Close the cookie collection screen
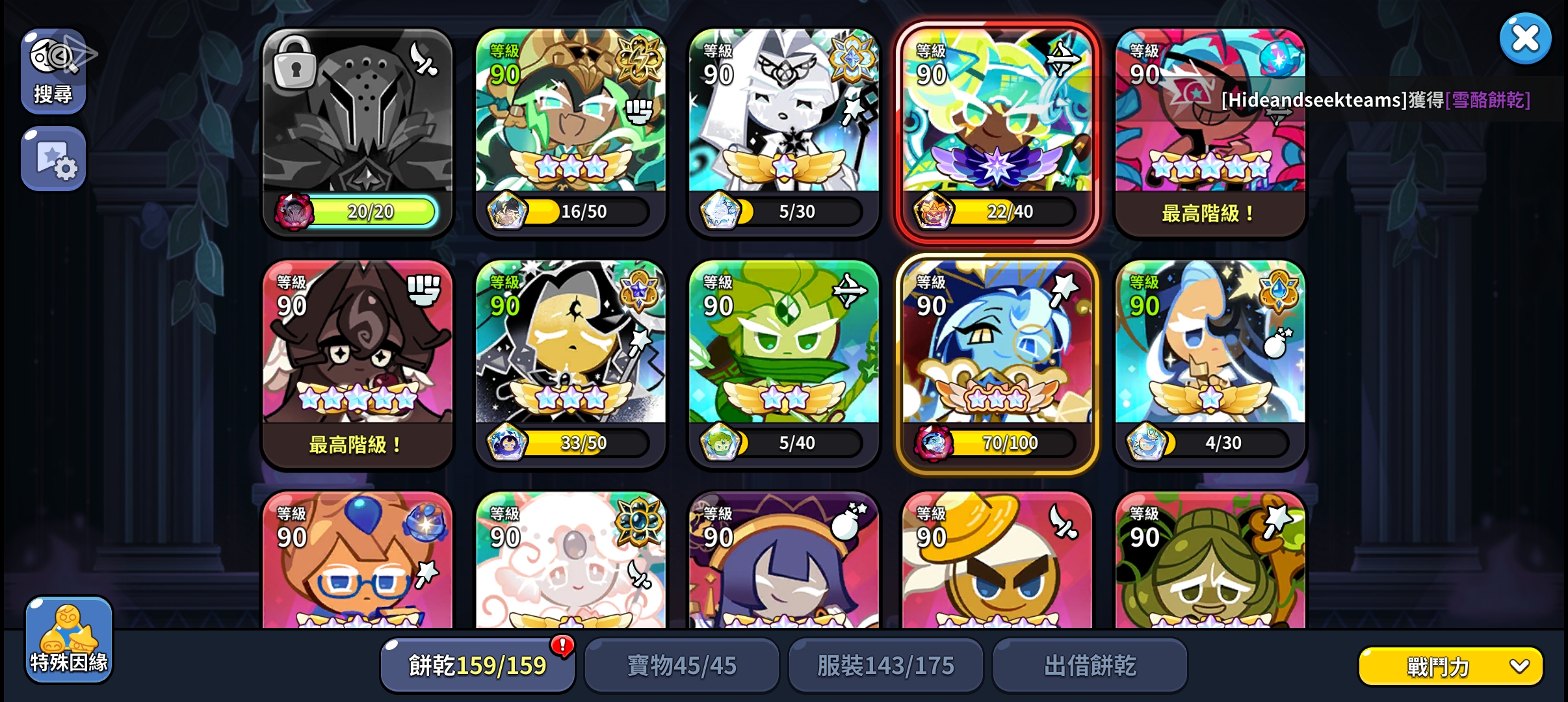 click(1524, 38)
